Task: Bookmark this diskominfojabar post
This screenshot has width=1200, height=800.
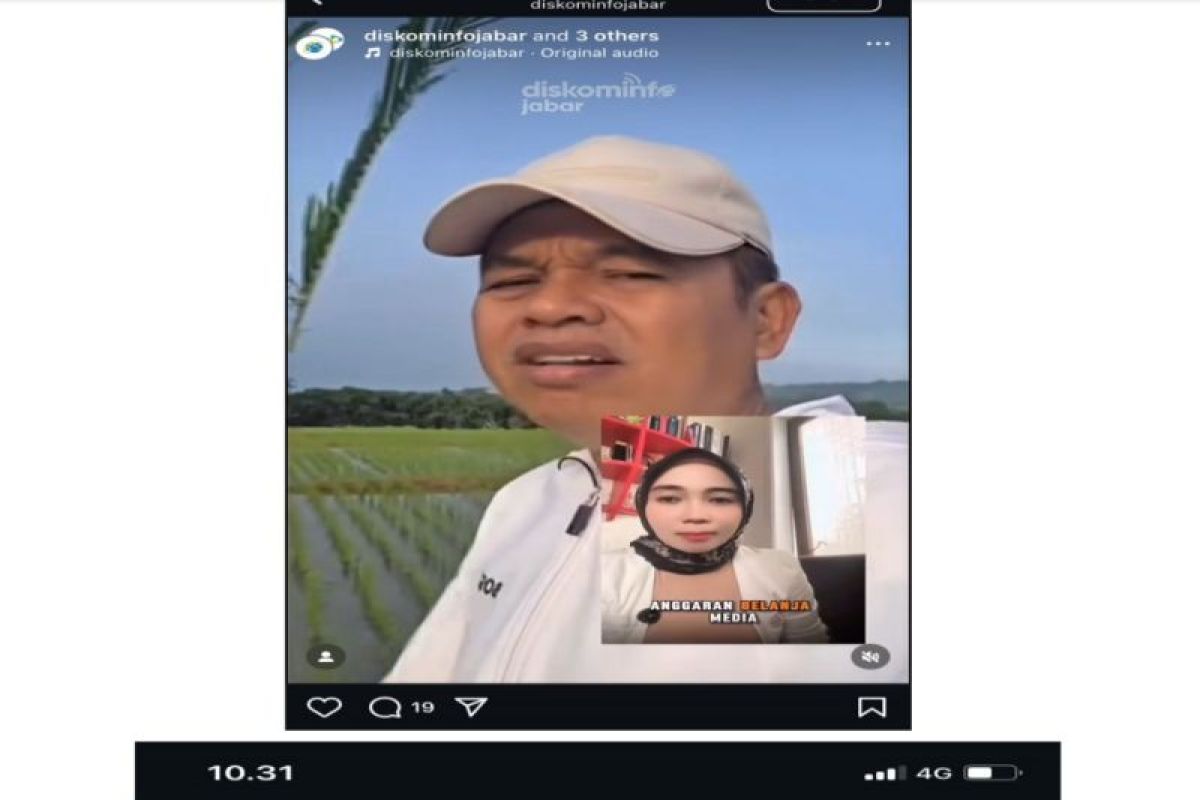Action: point(872,707)
